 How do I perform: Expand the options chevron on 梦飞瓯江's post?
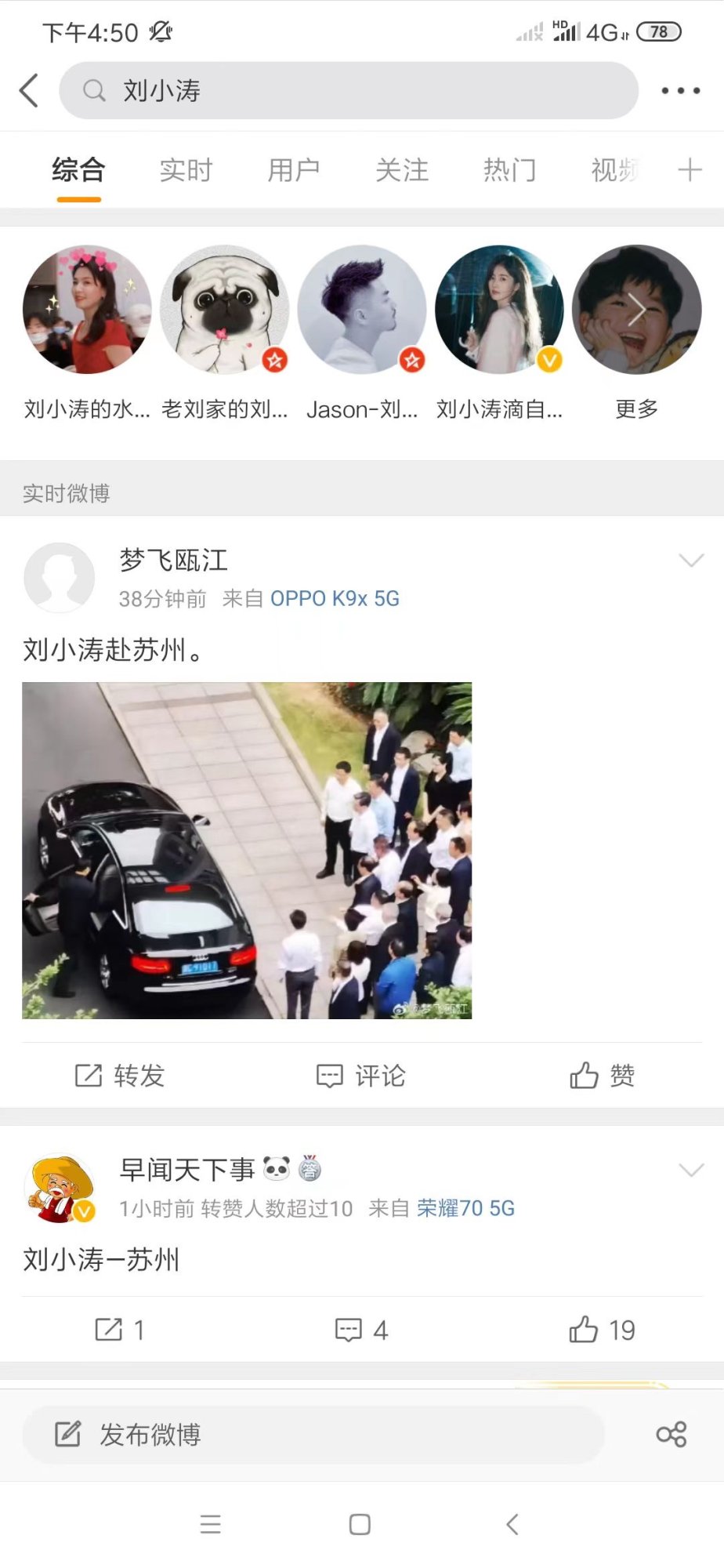(691, 560)
